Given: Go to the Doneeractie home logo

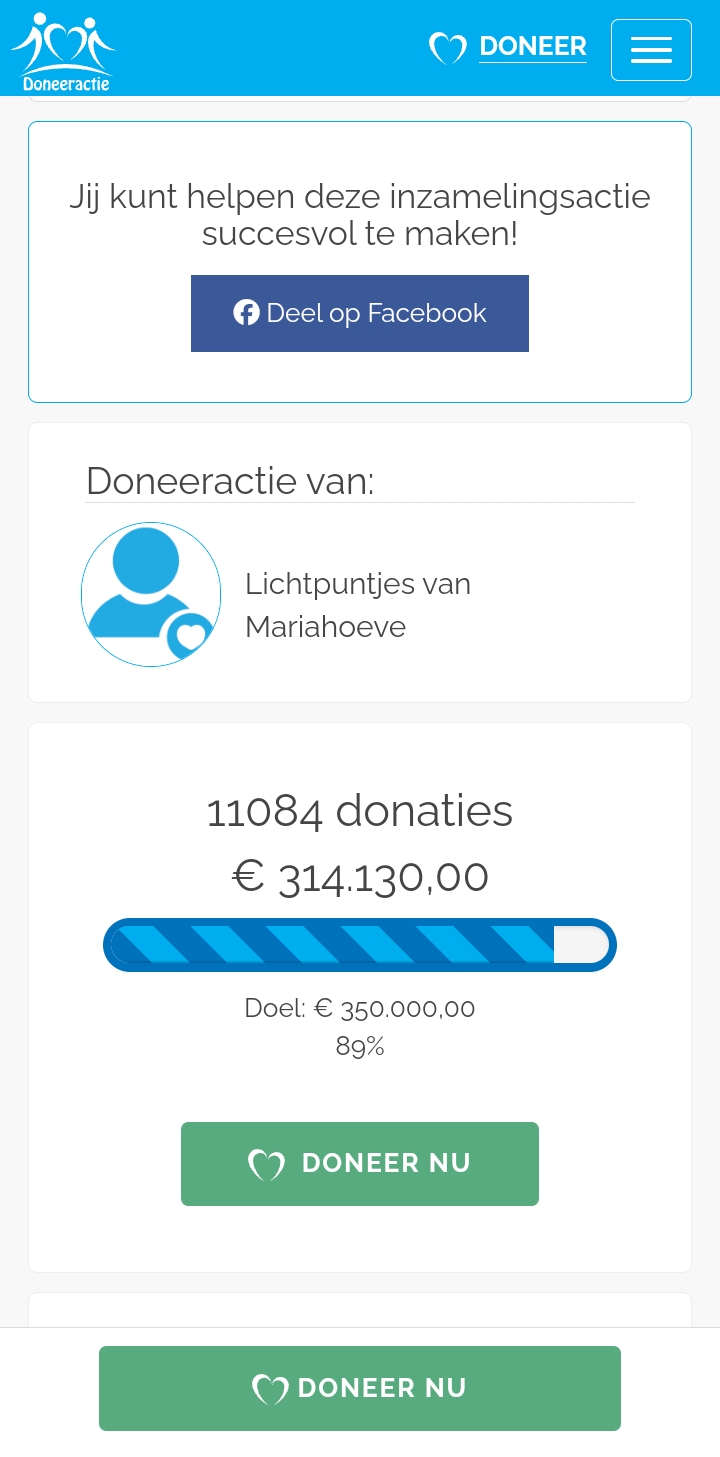Looking at the screenshot, I should tap(63, 51).
